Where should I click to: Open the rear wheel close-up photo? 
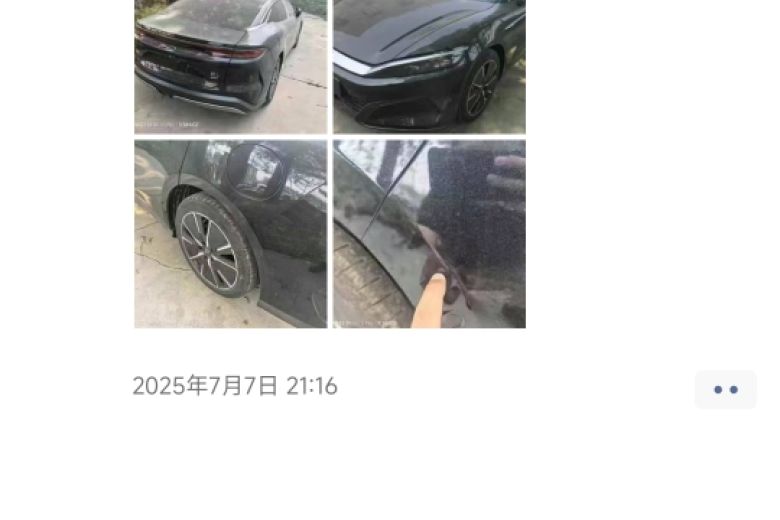click(231, 234)
